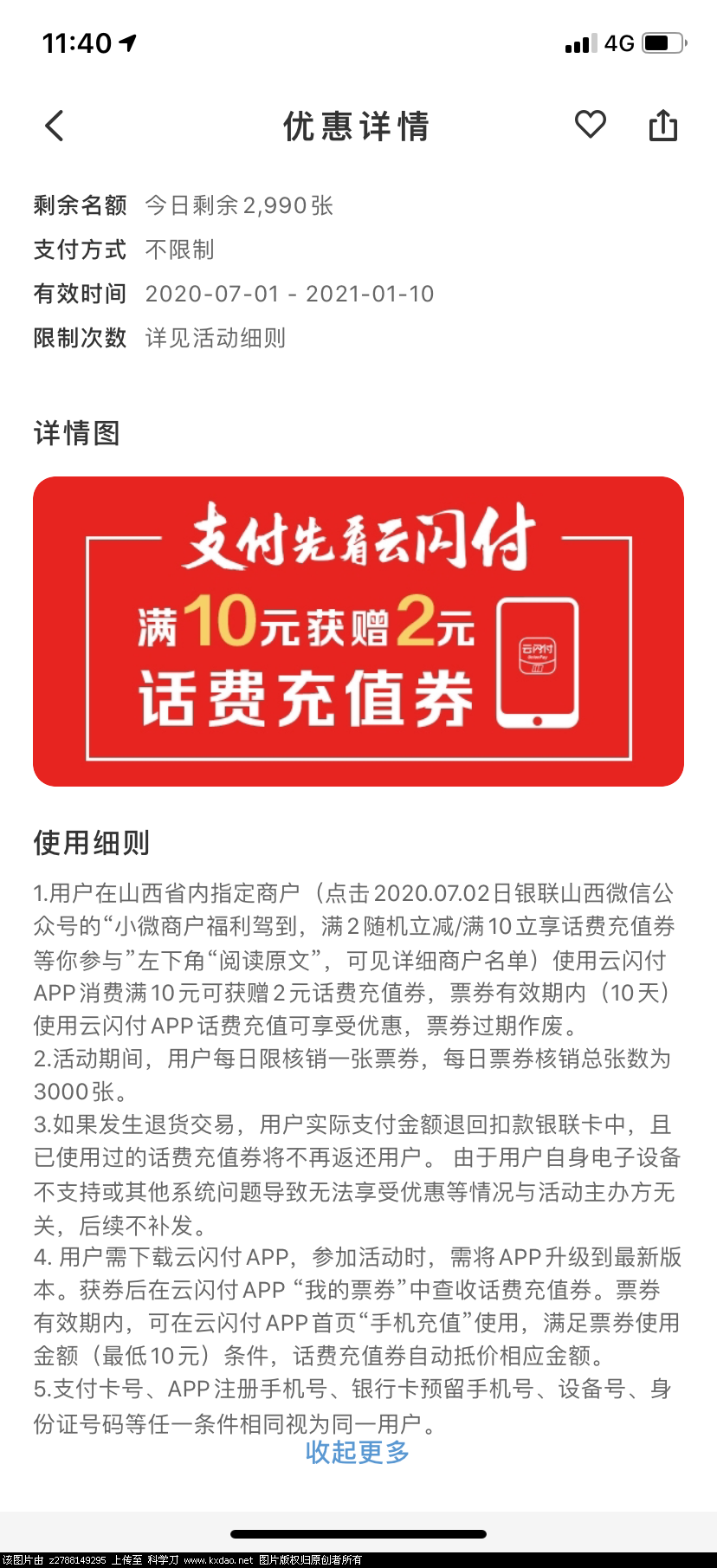
Task: Go back from 优惠详情 page
Action: pyautogui.click(x=55, y=126)
